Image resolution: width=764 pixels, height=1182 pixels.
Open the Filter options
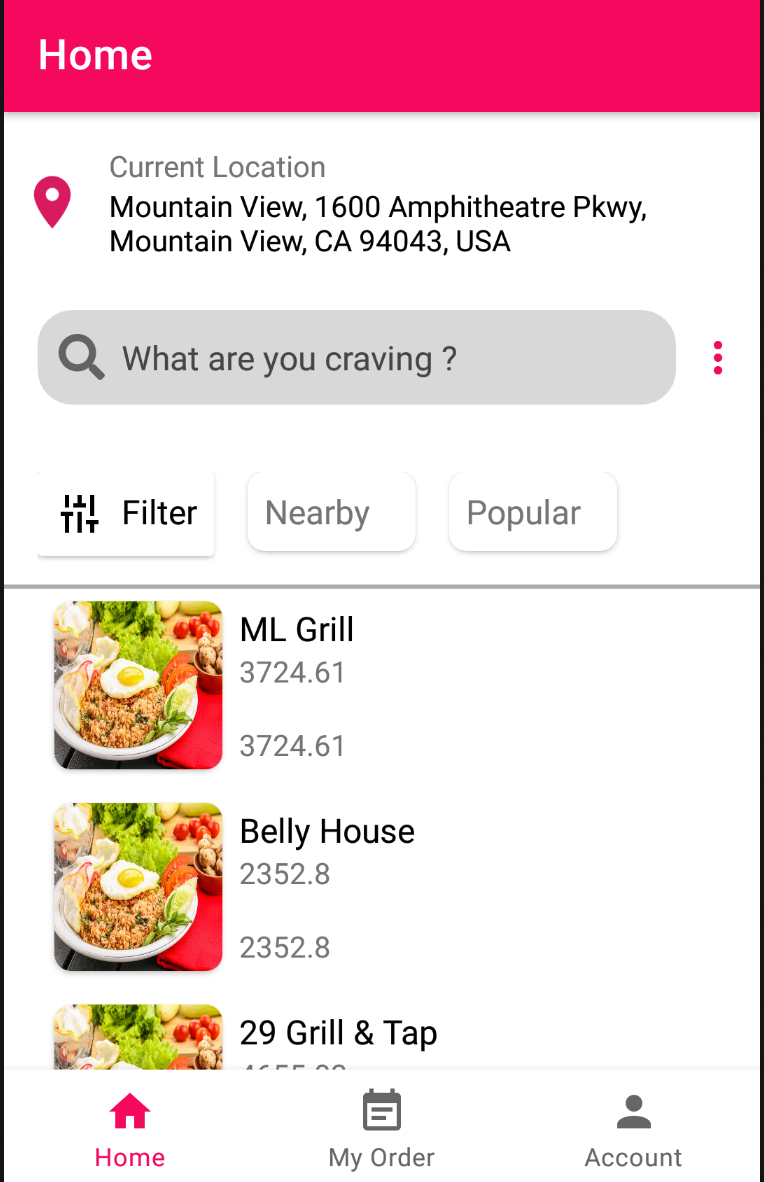pyautogui.click(x=126, y=514)
